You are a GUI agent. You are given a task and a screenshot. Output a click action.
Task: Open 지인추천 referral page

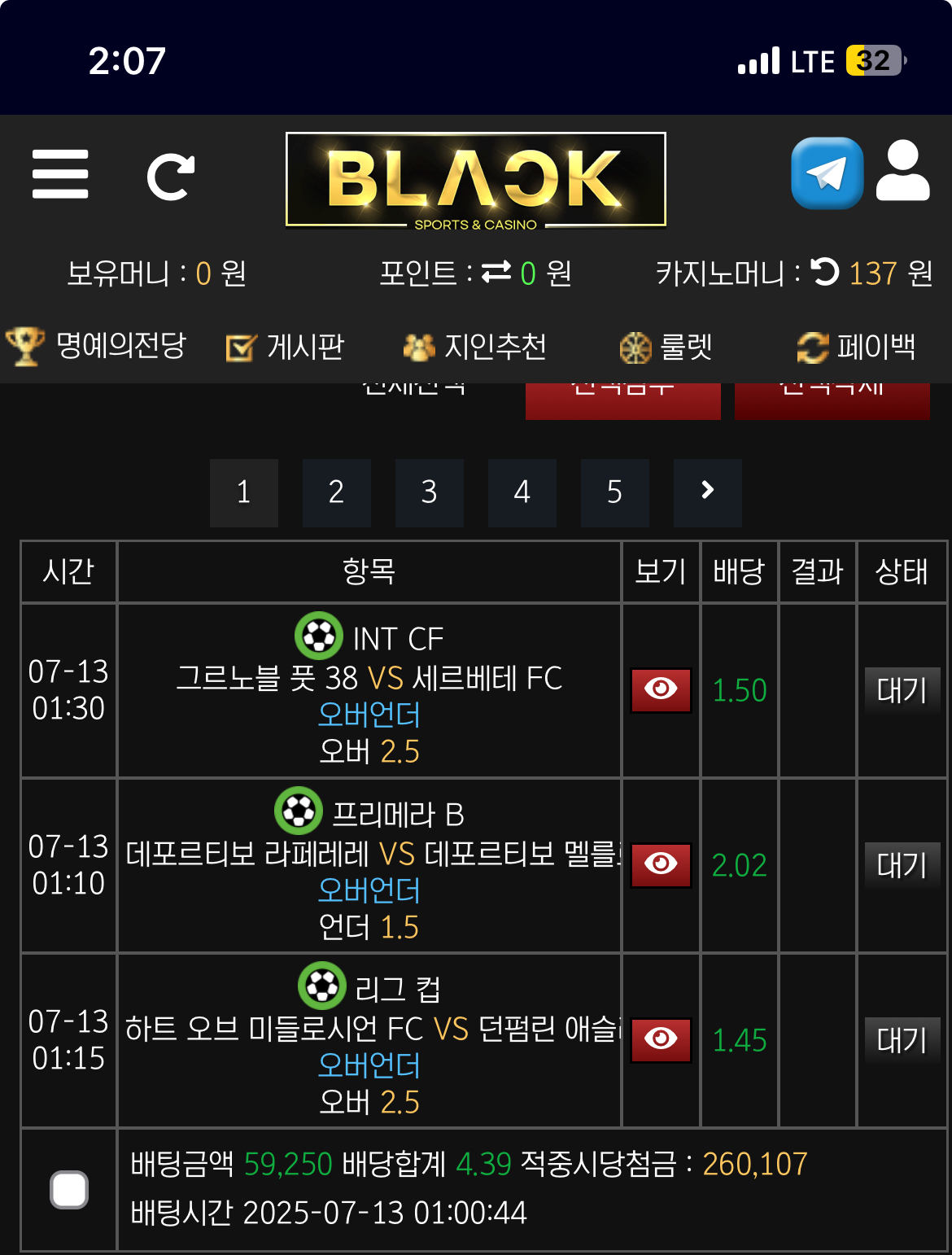(475, 348)
